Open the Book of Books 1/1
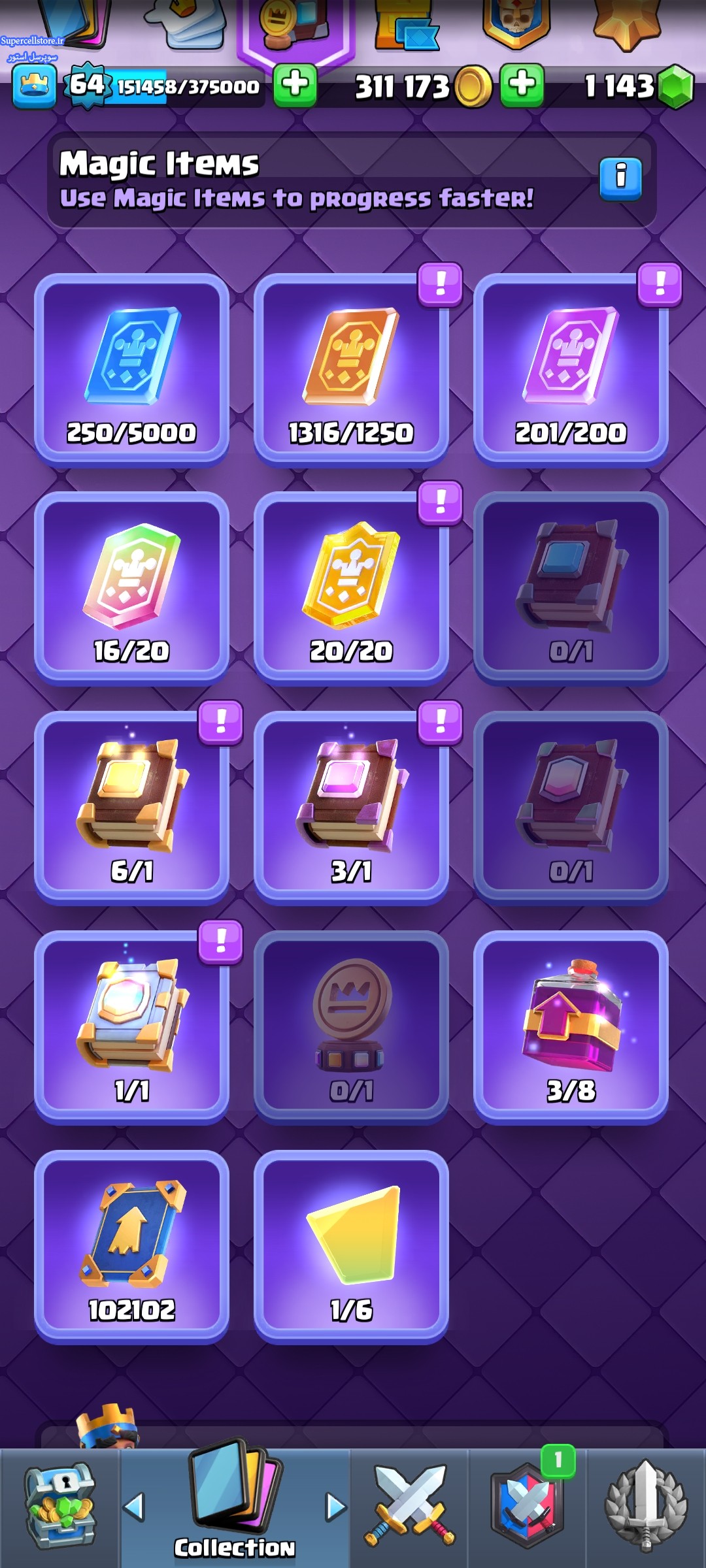 pyautogui.click(x=131, y=1026)
